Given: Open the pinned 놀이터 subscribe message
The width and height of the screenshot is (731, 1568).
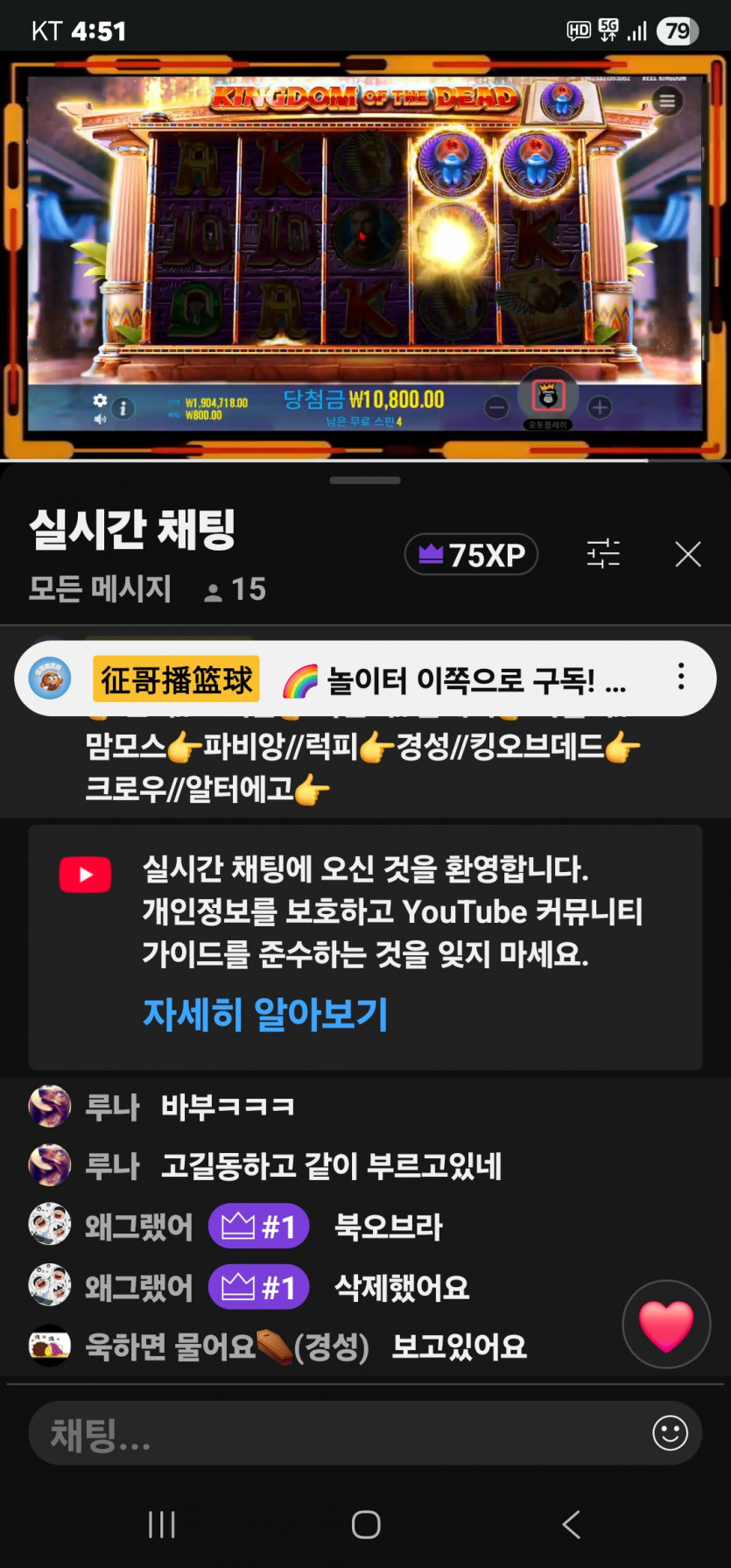Looking at the screenshot, I should coord(365,679).
